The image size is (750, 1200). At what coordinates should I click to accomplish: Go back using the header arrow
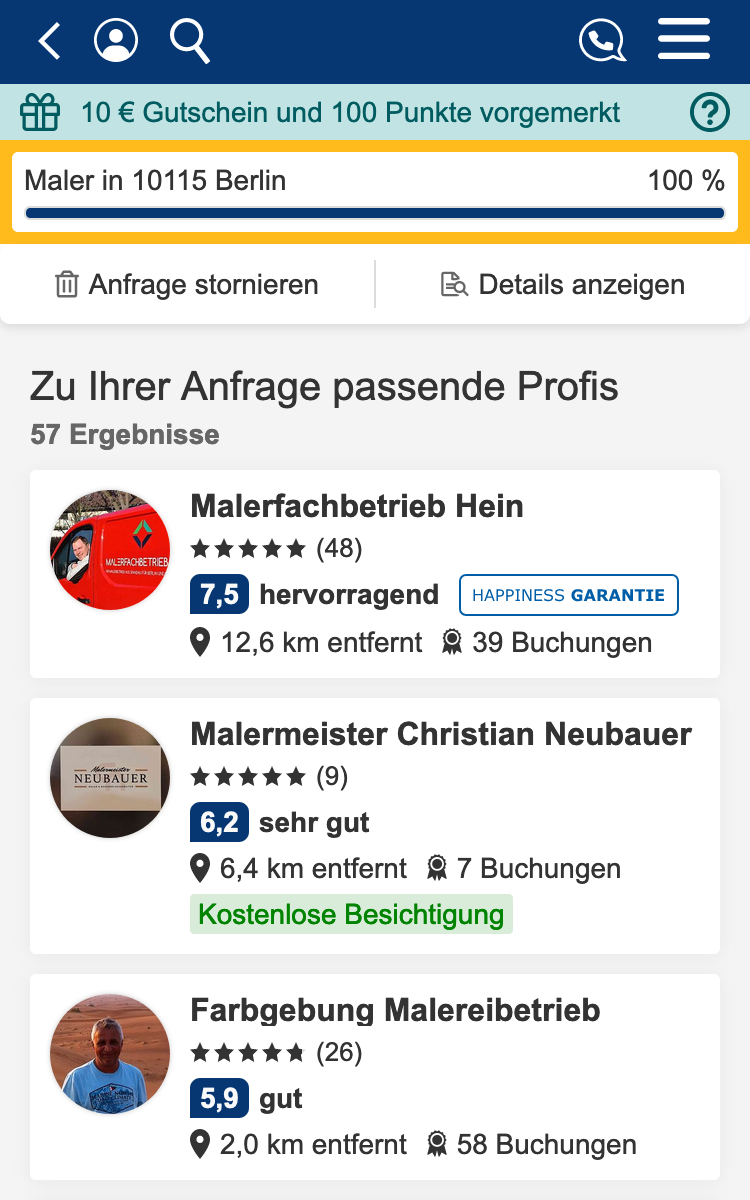click(49, 41)
